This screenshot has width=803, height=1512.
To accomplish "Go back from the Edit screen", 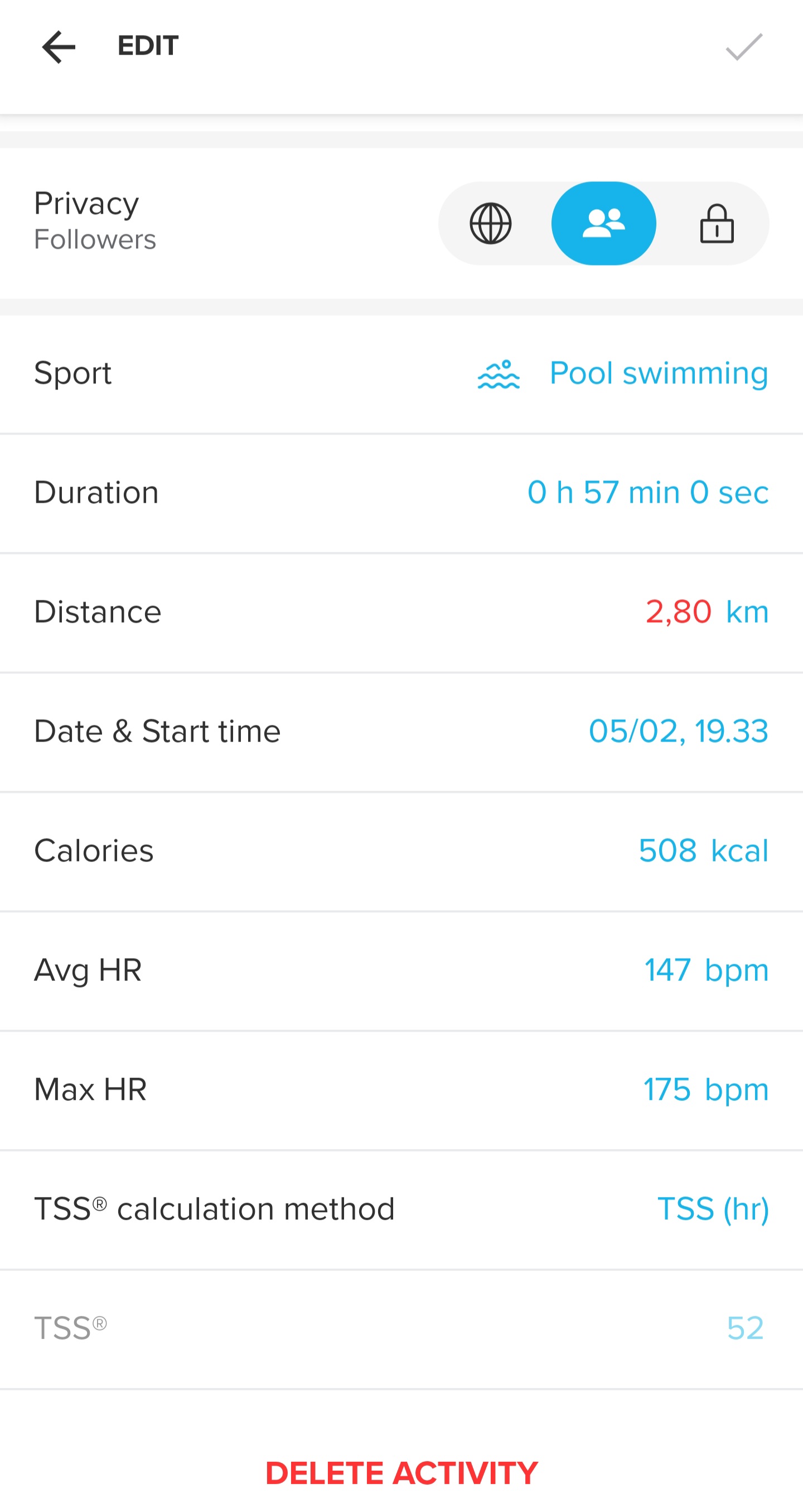I will click(x=59, y=47).
